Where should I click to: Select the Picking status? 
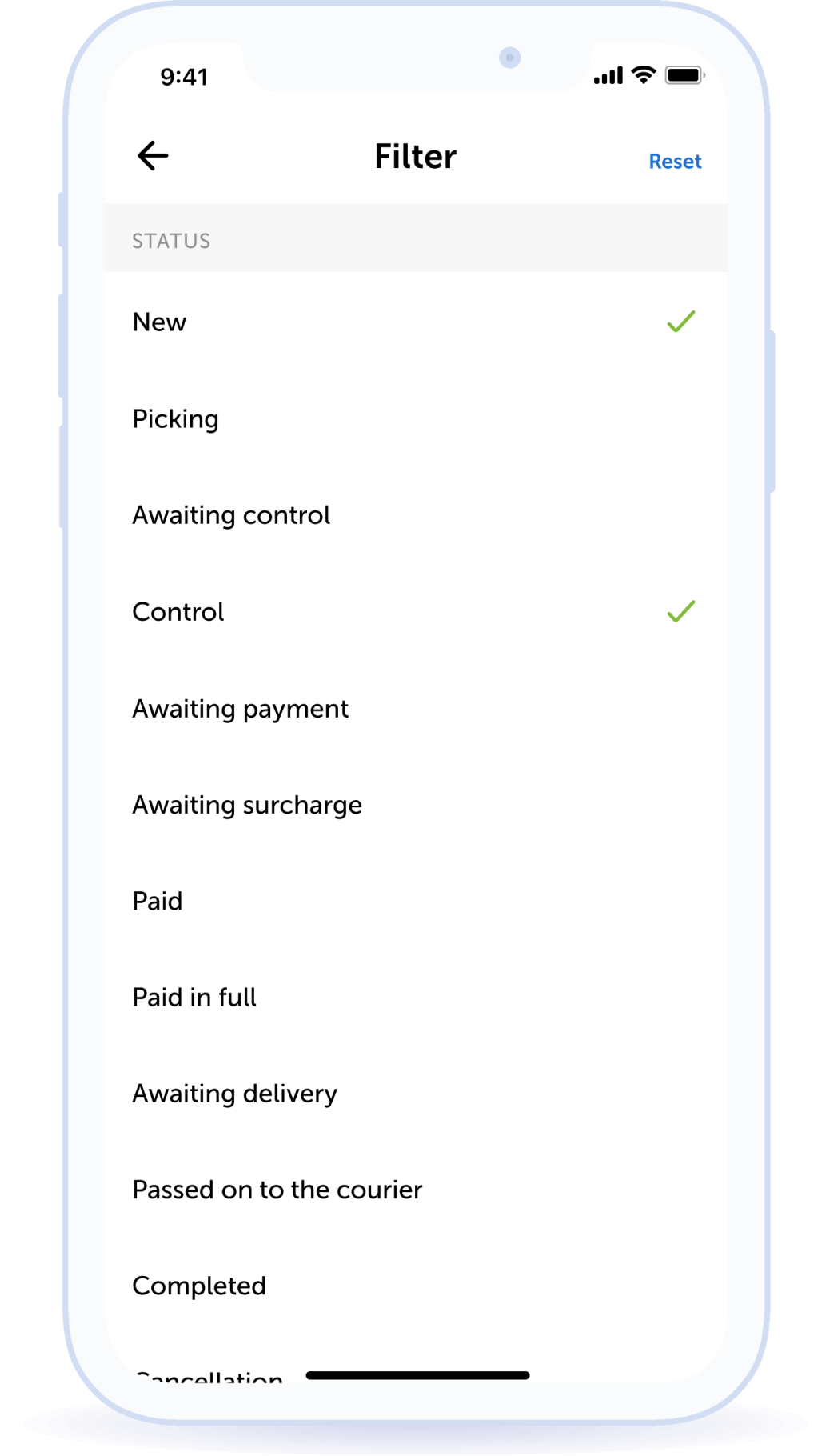click(x=416, y=418)
